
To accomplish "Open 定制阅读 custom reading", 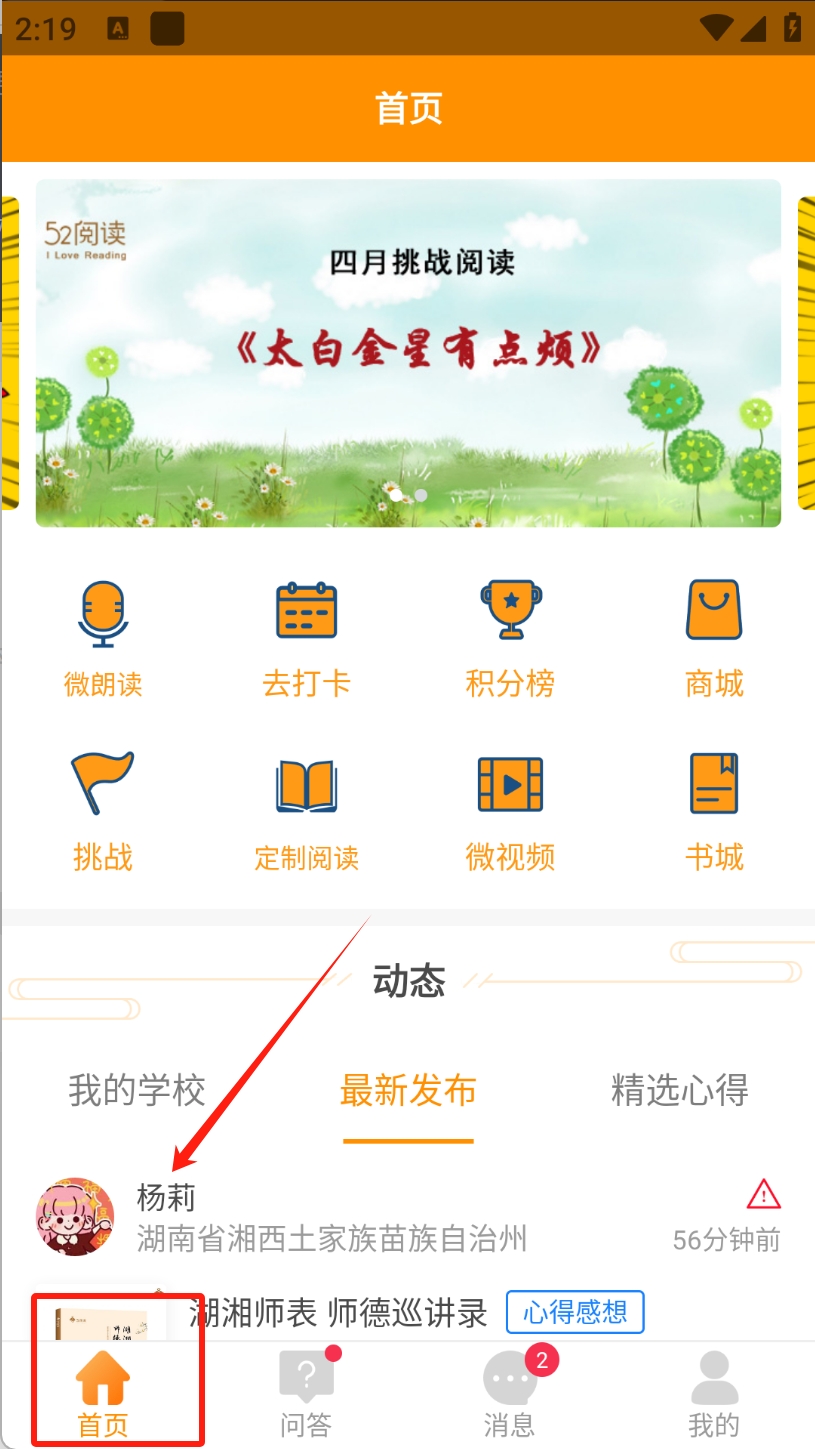I will [306, 810].
